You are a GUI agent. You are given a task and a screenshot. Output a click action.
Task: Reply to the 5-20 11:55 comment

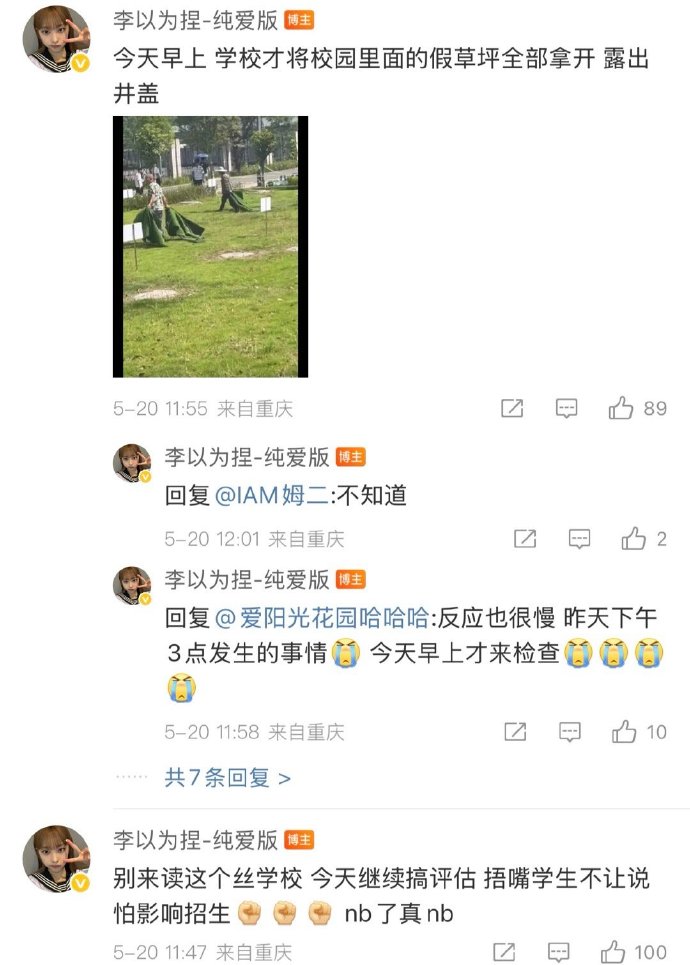point(567,409)
